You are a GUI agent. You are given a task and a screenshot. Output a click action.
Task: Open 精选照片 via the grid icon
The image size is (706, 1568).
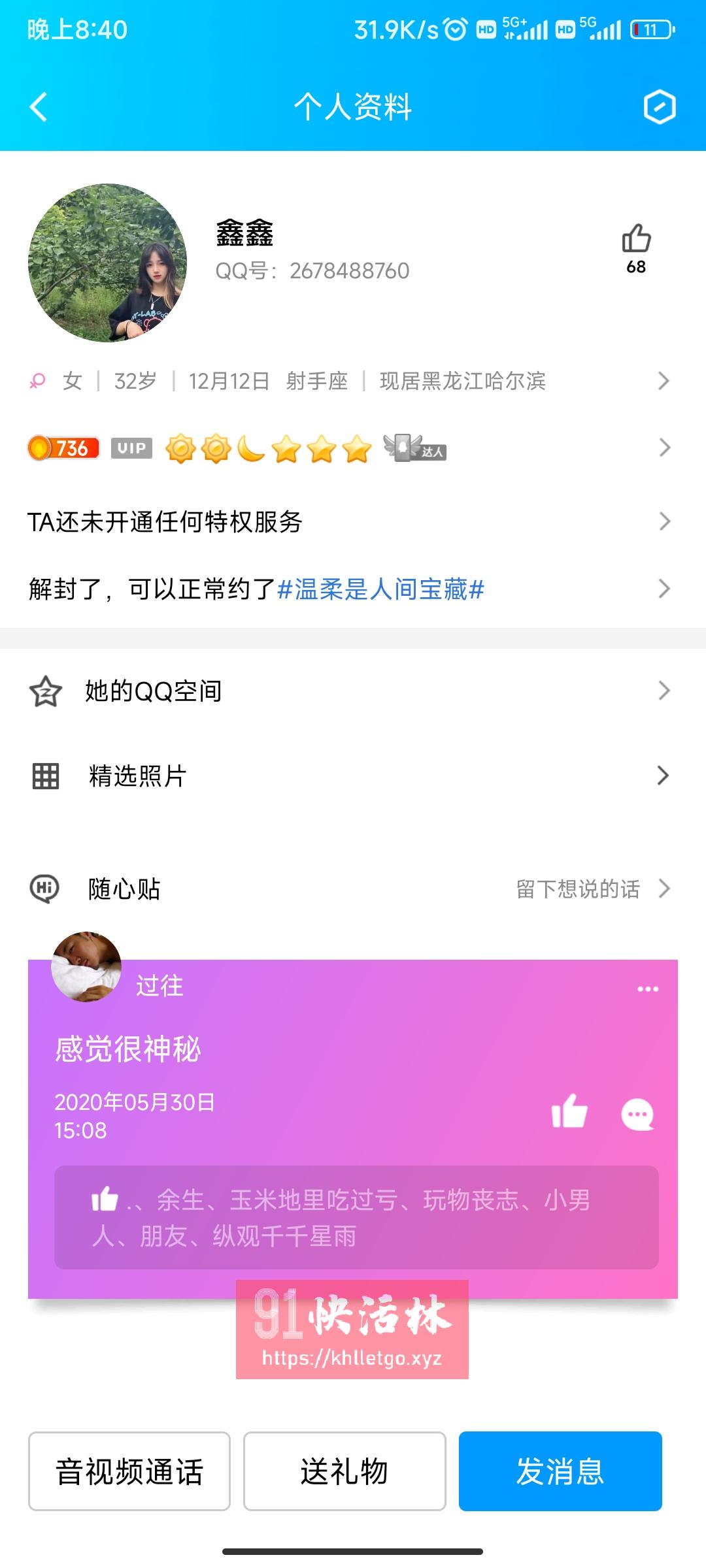point(46,775)
